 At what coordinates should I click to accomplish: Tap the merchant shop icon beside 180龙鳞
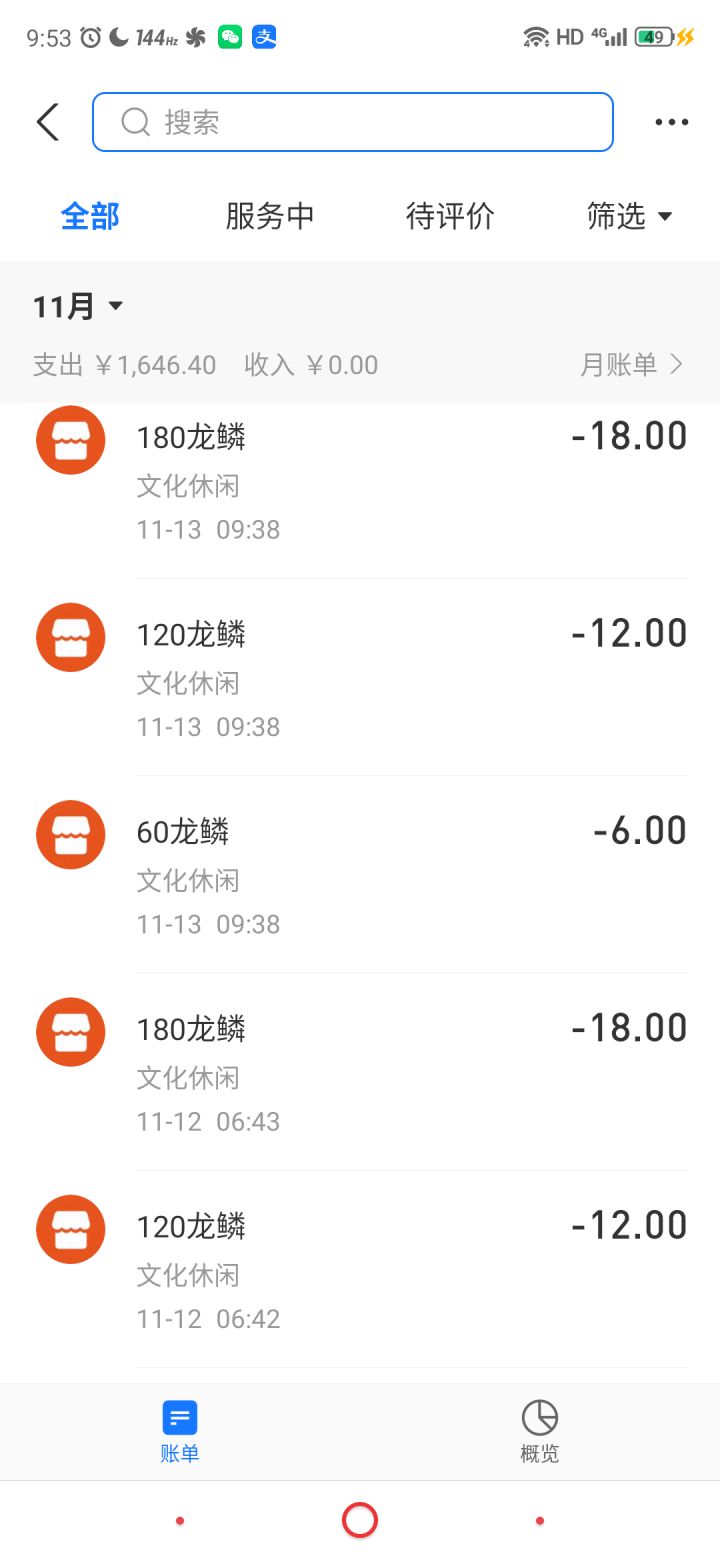69,439
